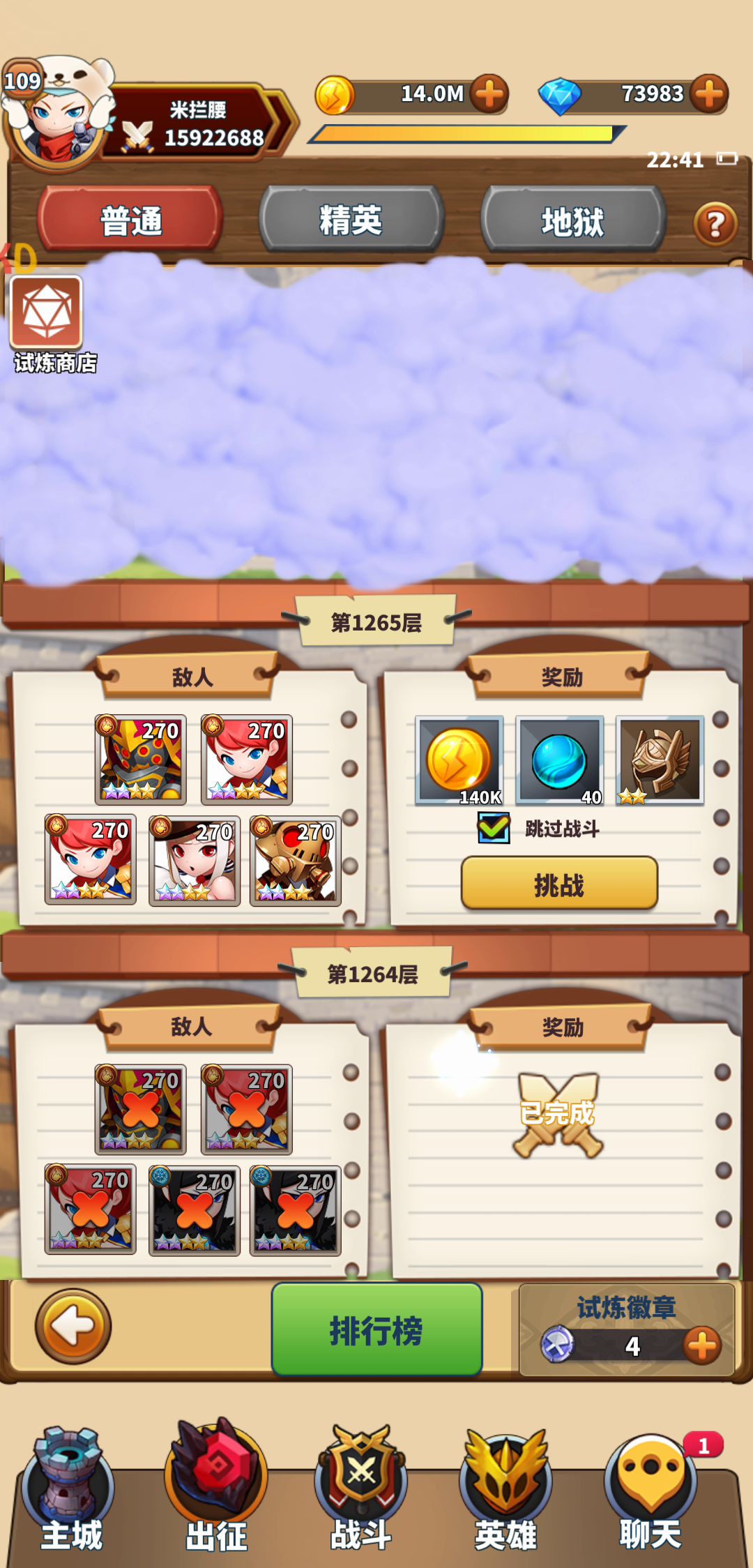Screen dimensions: 753x1568
Task: Tap the plus button to add diamonds
Action: coord(709,93)
